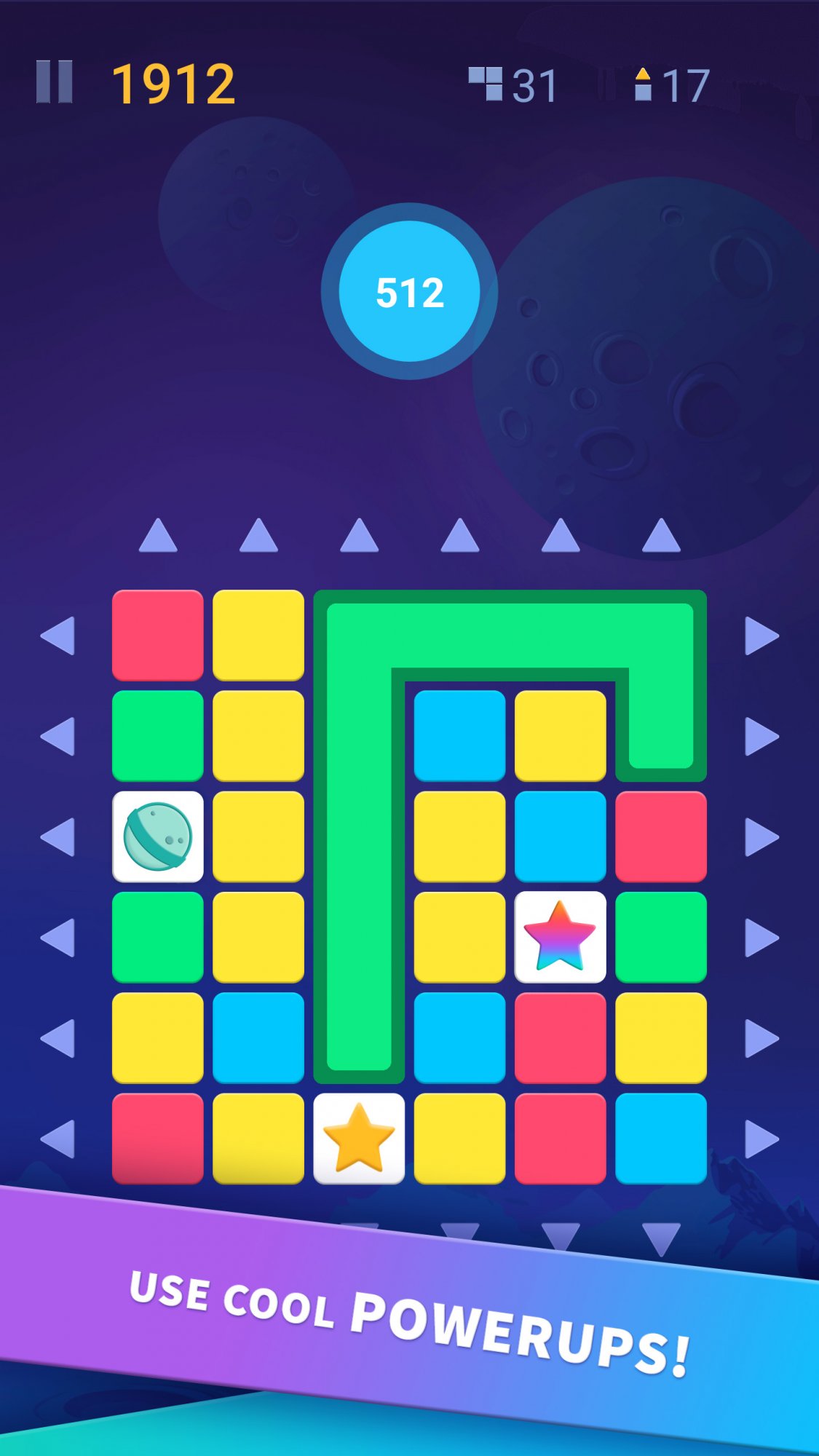Tap the right arrow on the rainbow star's row

[x=761, y=937]
